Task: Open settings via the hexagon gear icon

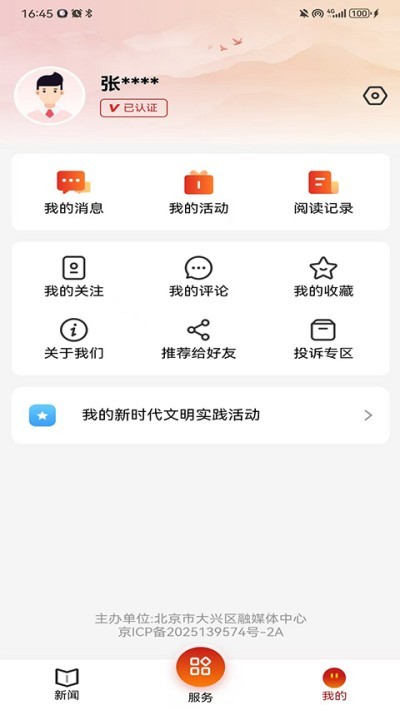Action: click(x=375, y=96)
